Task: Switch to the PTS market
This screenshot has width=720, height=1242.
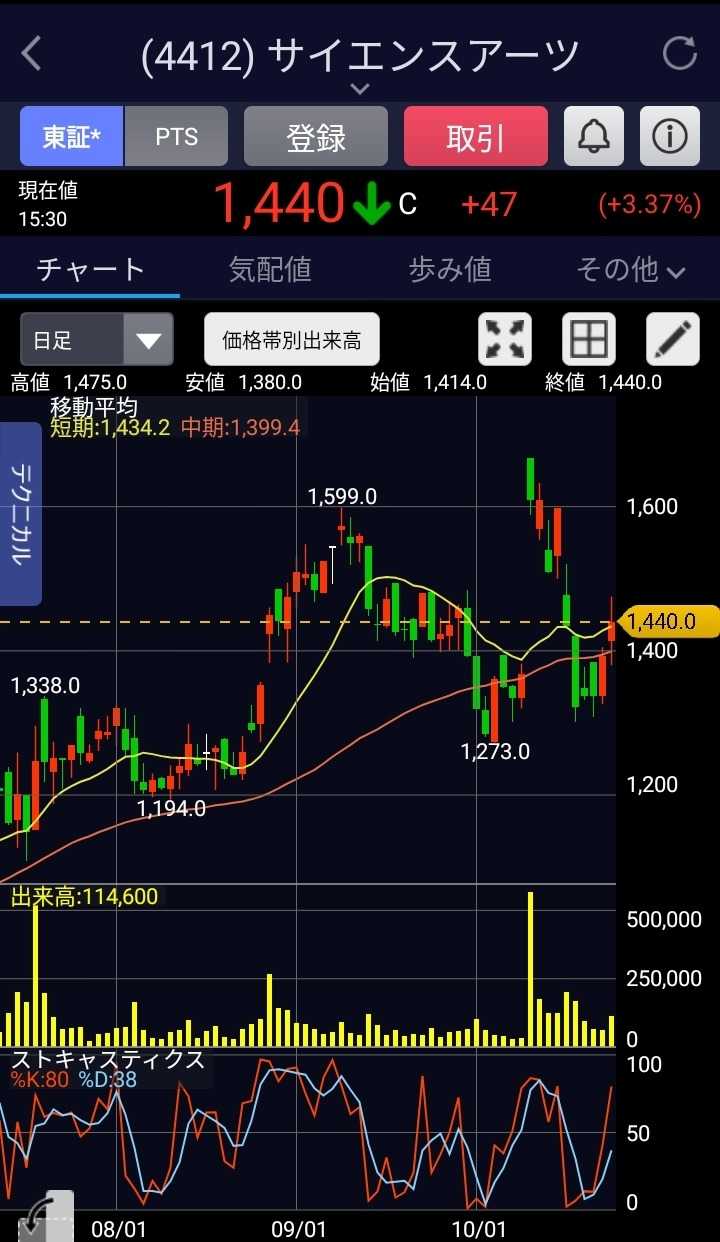Action: tap(176, 136)
